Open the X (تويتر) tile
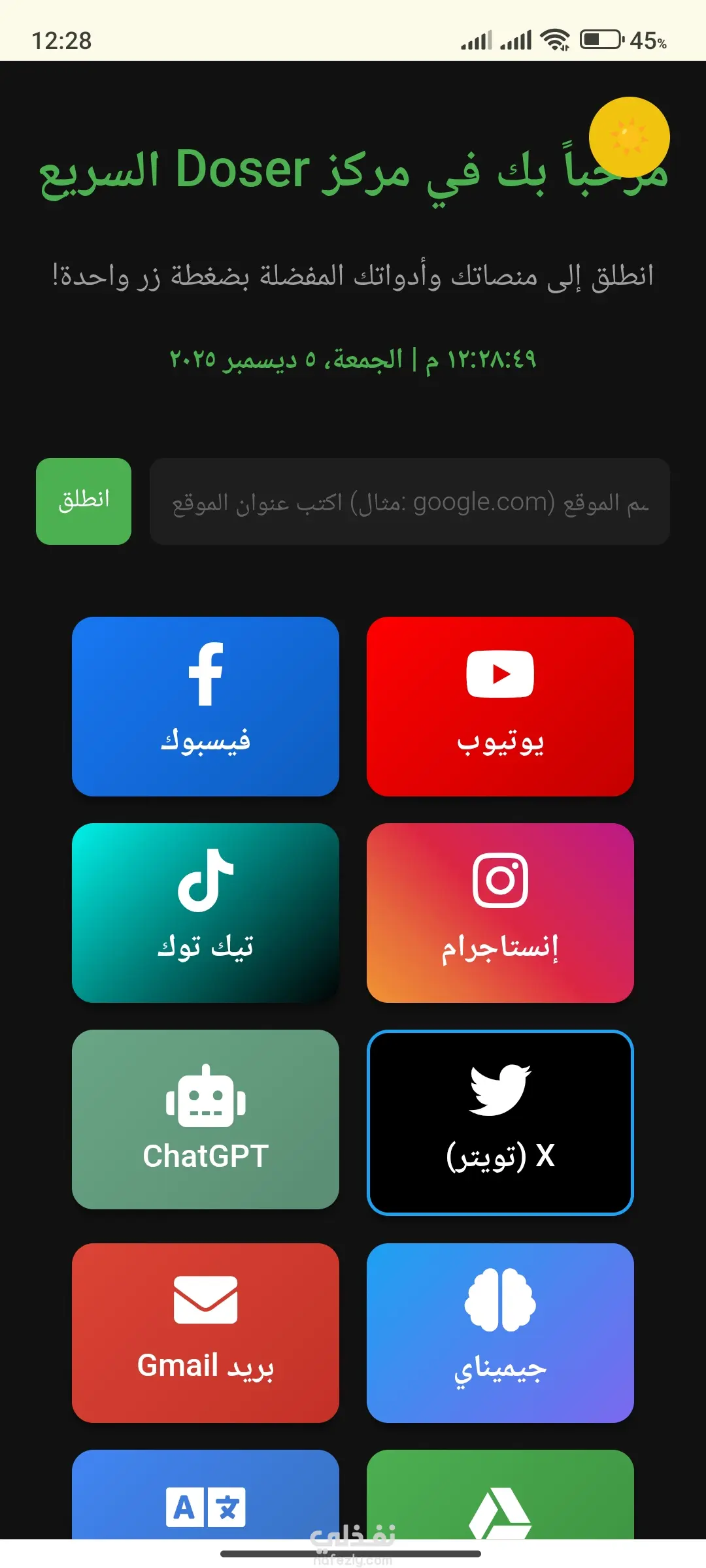 tap(500, 1122)
